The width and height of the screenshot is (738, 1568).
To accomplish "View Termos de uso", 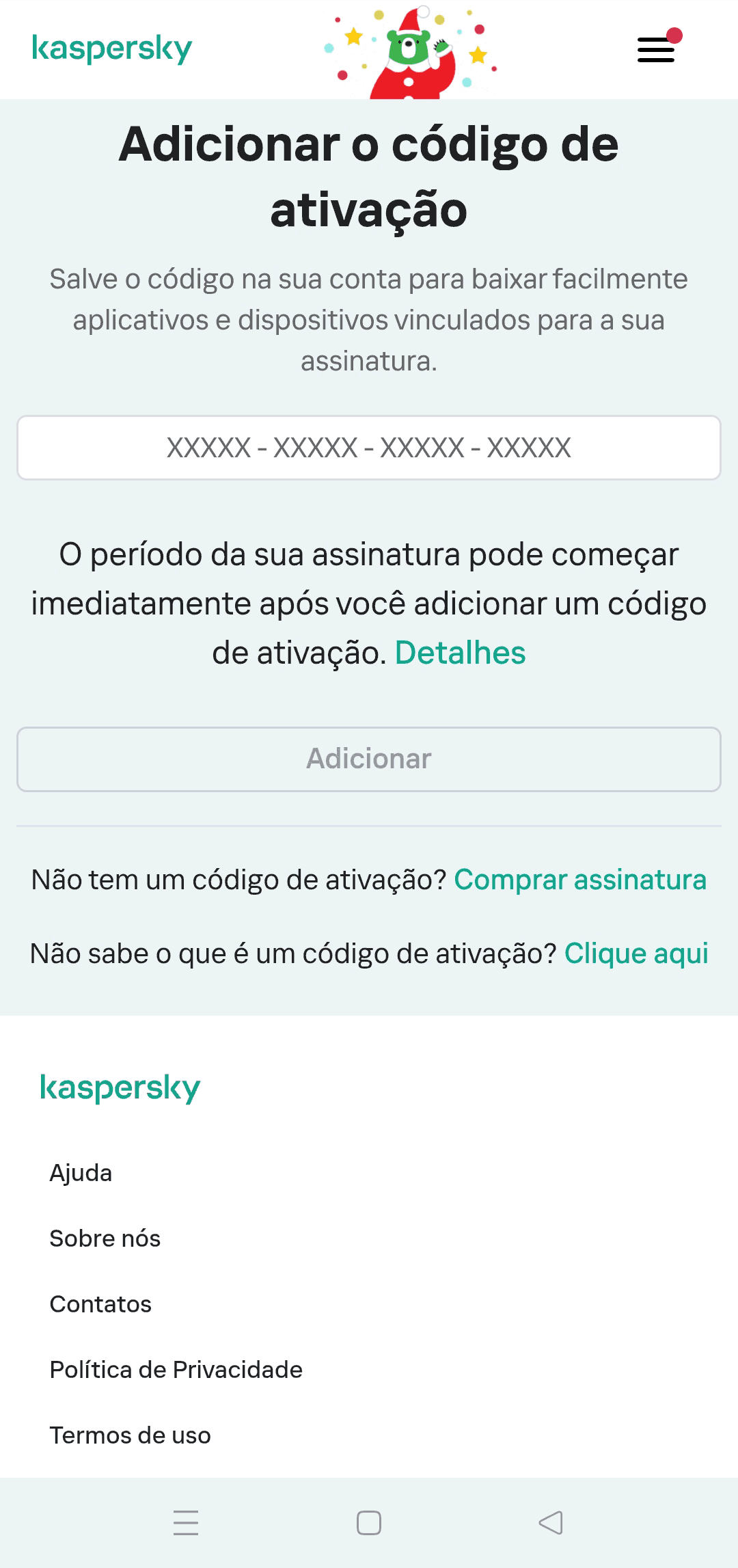I will [131, 1435].
